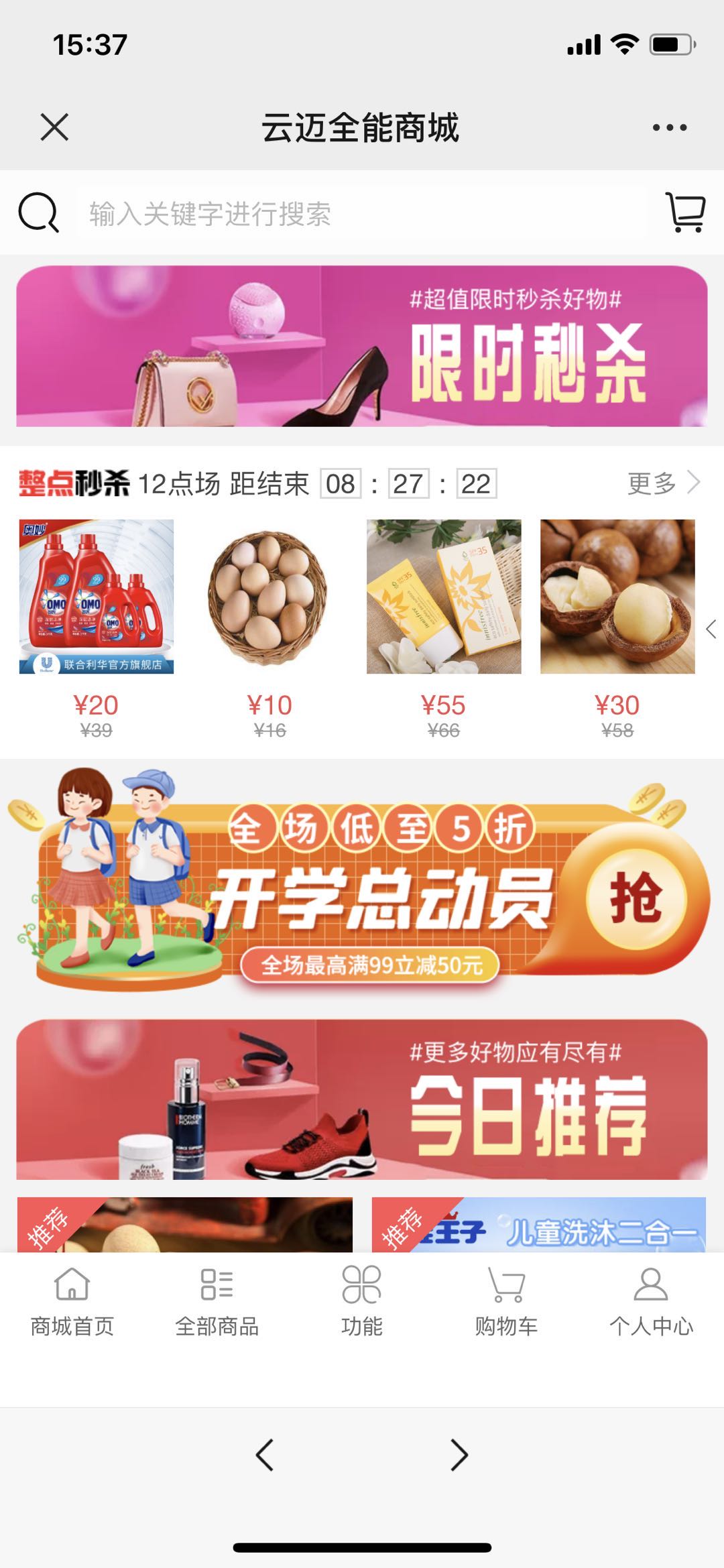Open the 限时秒杀 pink banner
724x1568 pixels.
point(362,347)
